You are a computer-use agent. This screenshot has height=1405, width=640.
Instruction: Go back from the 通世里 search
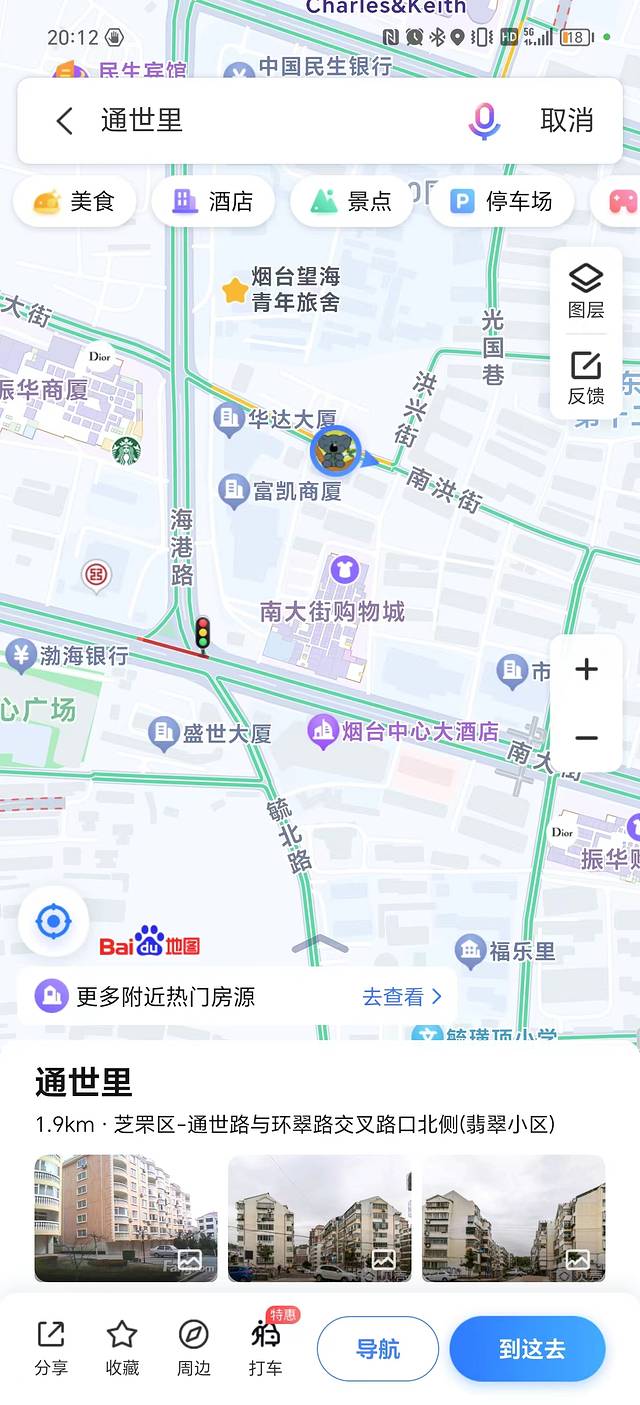point(65,121)
